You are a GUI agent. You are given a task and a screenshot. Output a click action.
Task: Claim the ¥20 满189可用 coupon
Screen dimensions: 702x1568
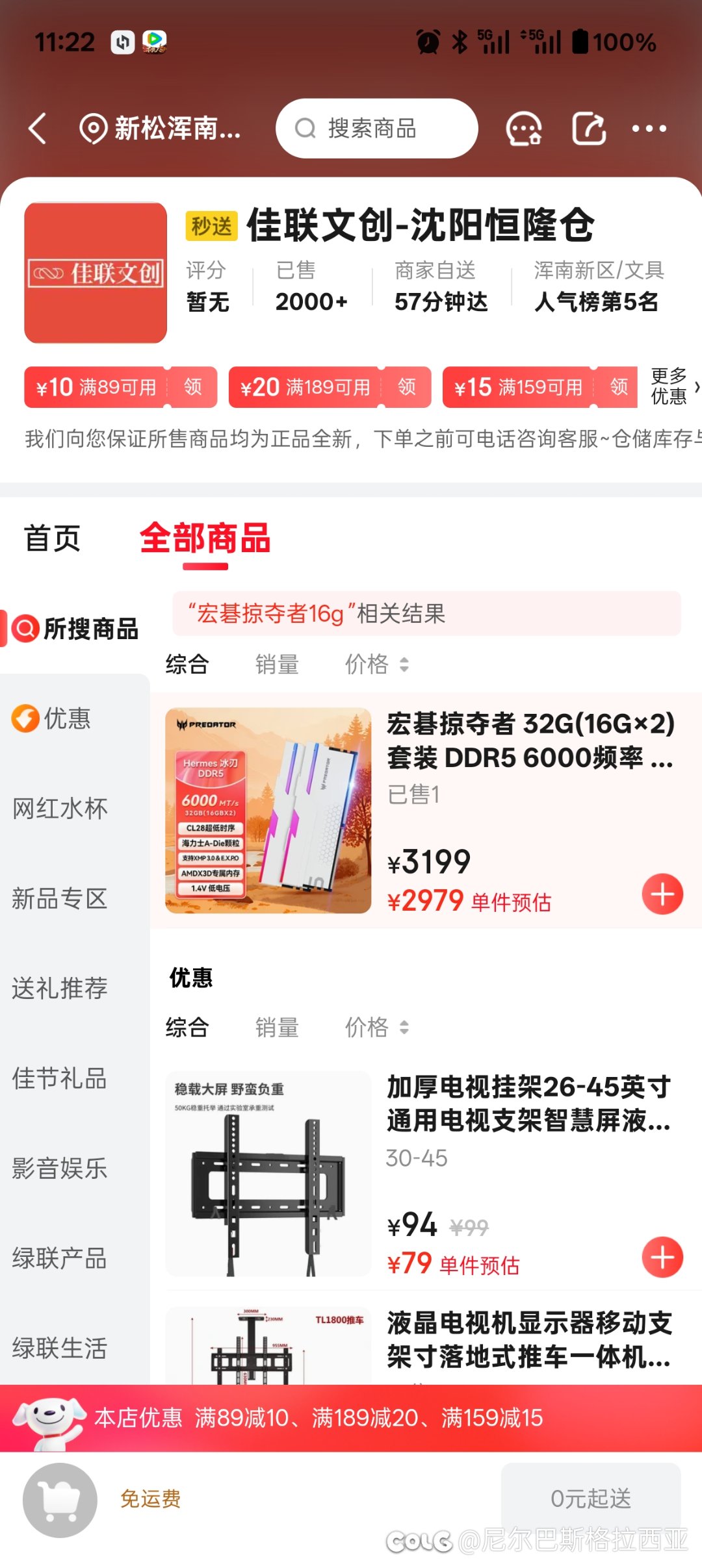click(407, 387)
